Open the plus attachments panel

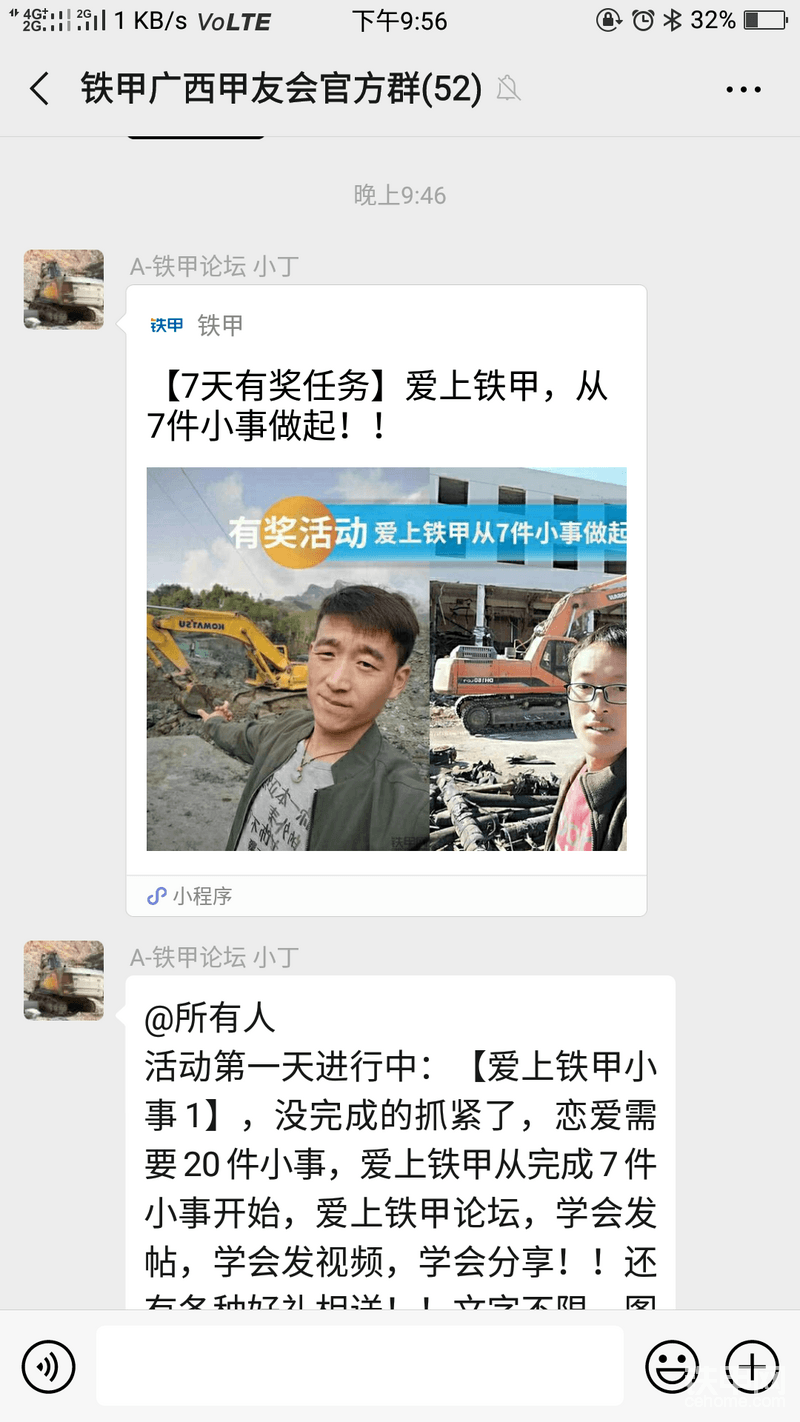[752, 1366]
